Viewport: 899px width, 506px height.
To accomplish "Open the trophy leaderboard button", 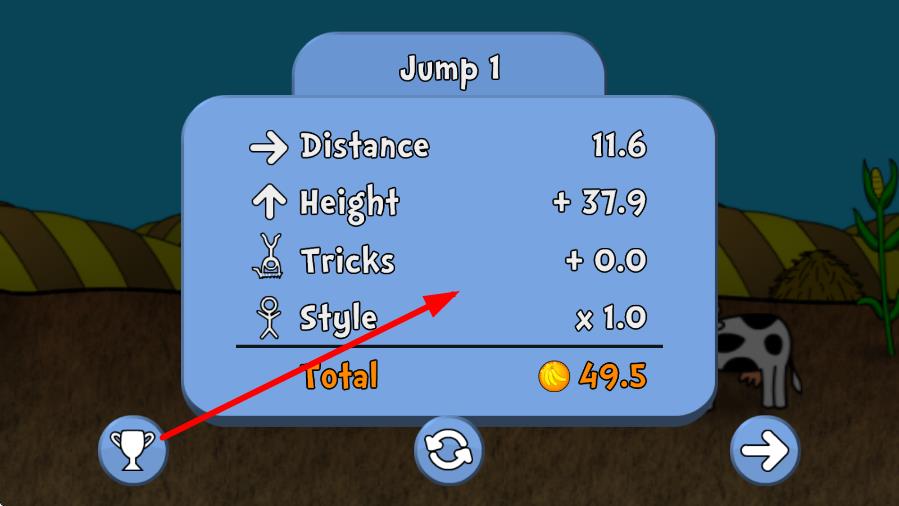I will pos(132,450).
